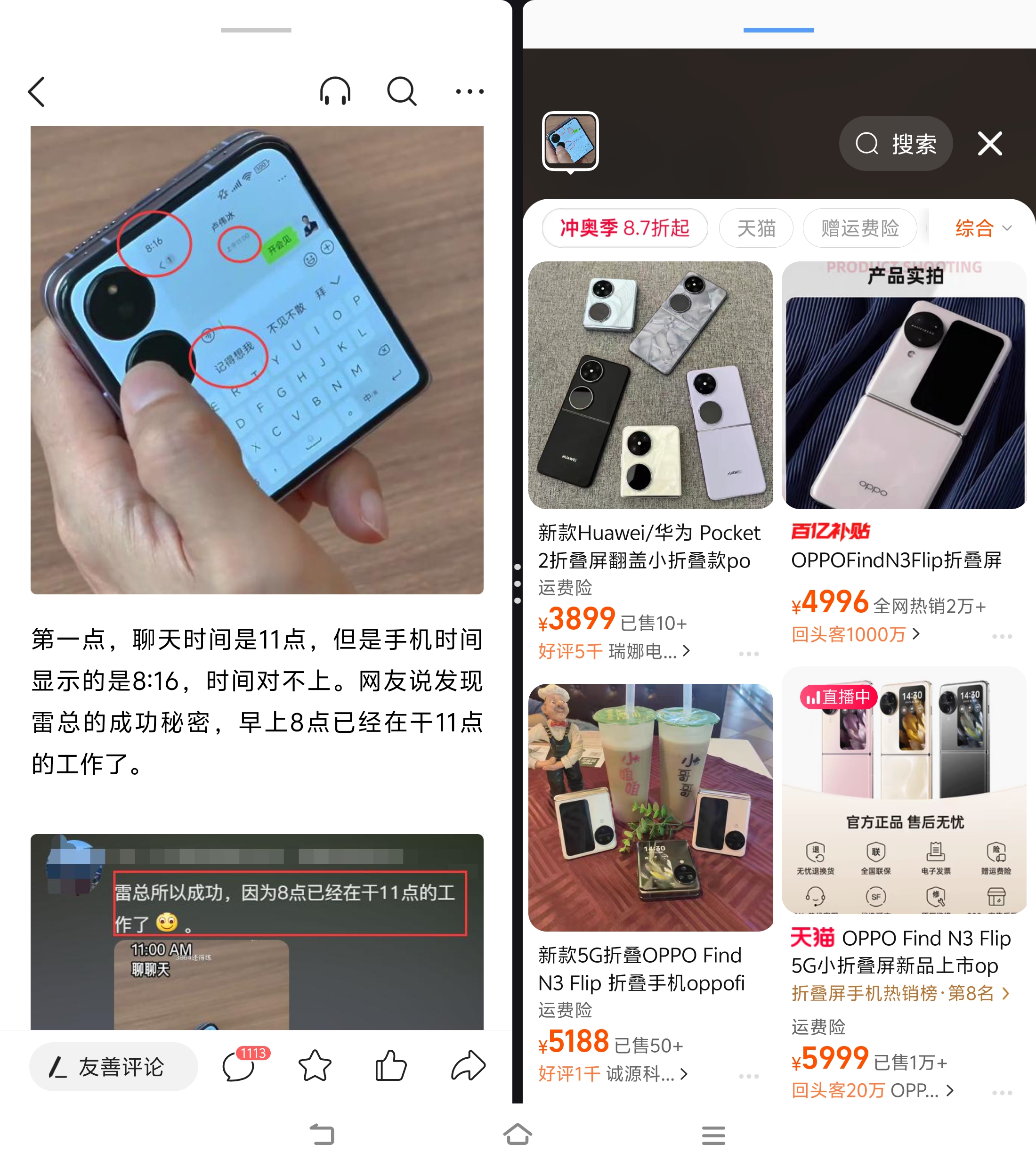
Task: Like the article with thumbs up
Action: coord(391,1067)
